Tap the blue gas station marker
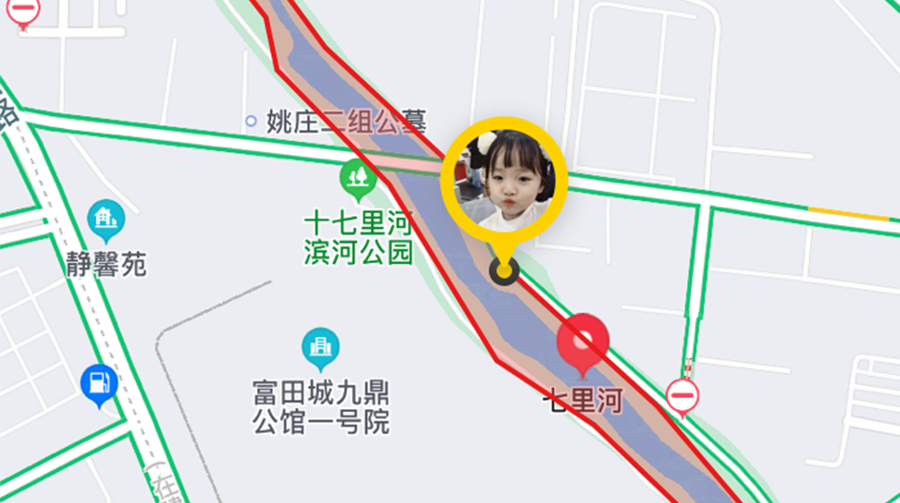Image resolution: width=900 pixels, height=503 pixels. (99, 383)
